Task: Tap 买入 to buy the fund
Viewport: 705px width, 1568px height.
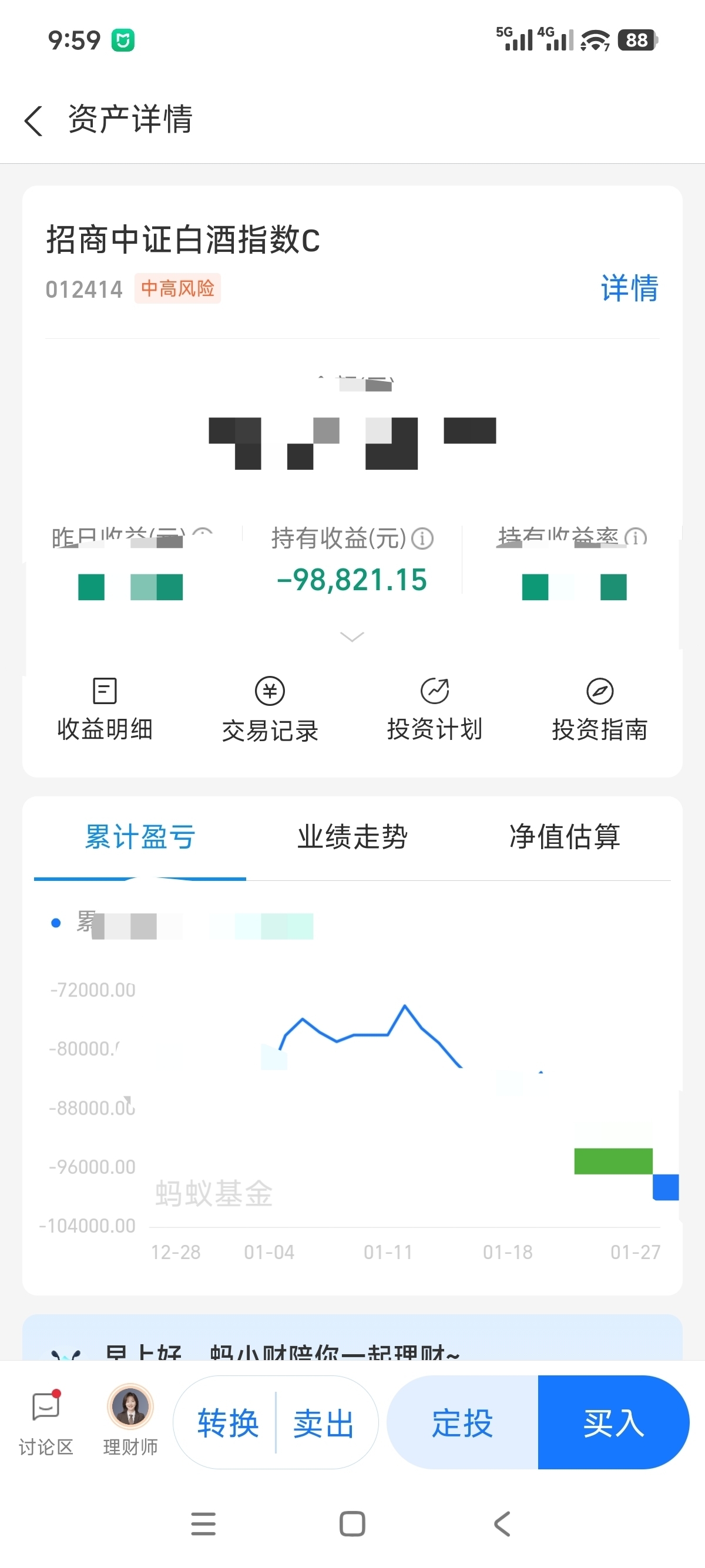Action: point(613,1423)
